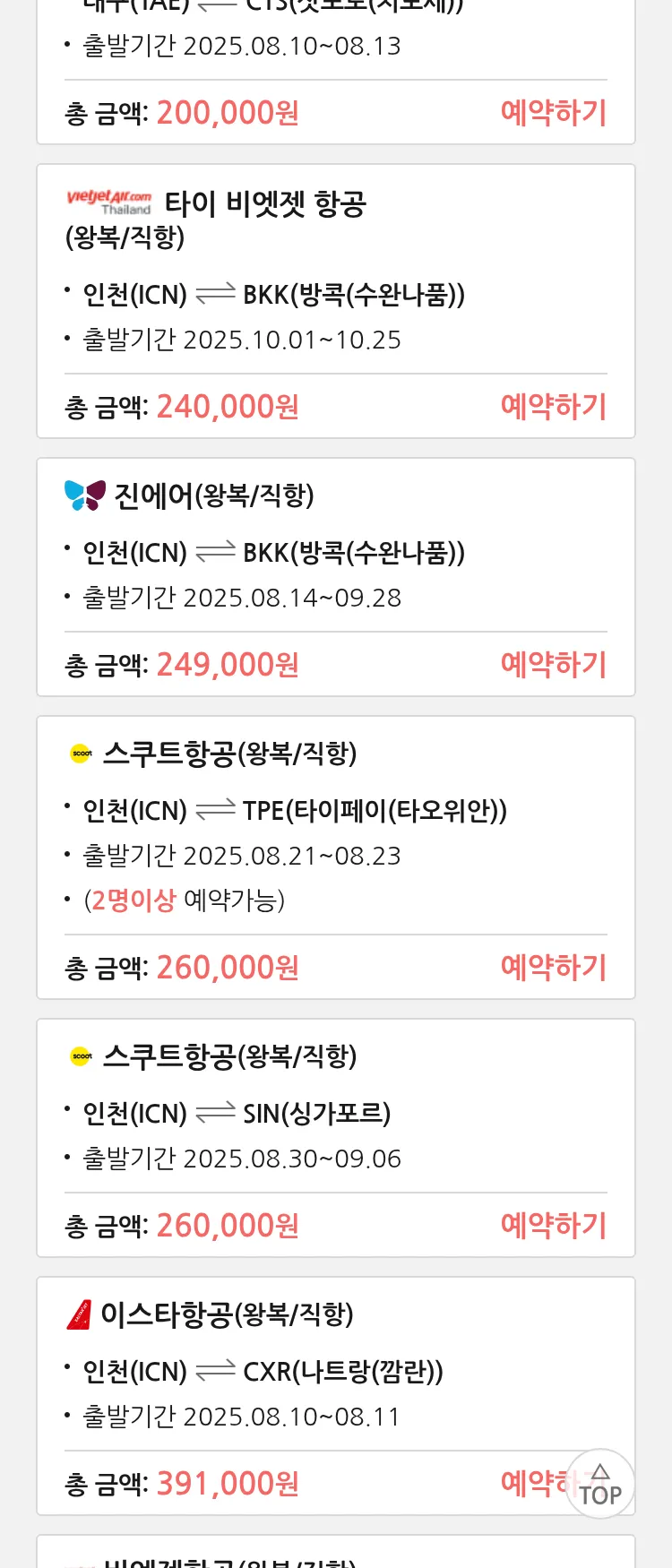The width and height of the screenshot is (672, 1568).
Task: Tap 예약하기 for 타이 비엣젯 항공 Bangkok flight
Action: point(553,407)
